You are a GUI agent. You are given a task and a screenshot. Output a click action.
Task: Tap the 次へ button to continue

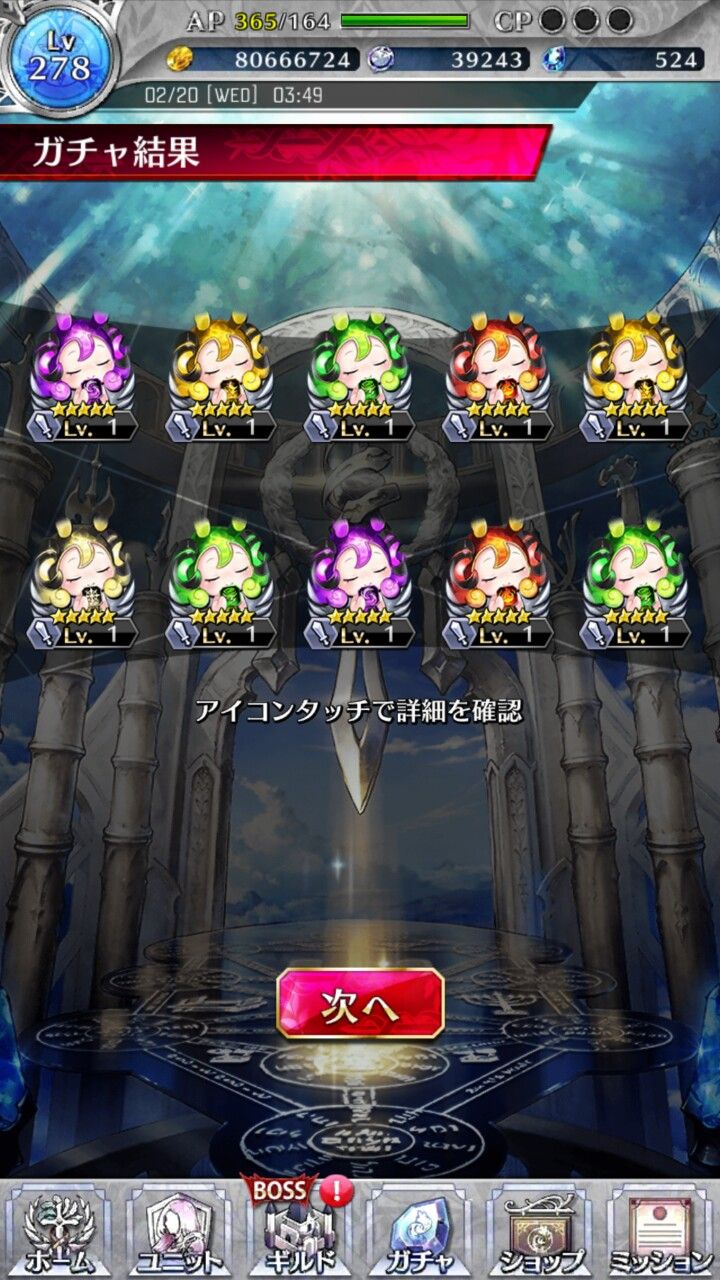(x=360, y=1003)
